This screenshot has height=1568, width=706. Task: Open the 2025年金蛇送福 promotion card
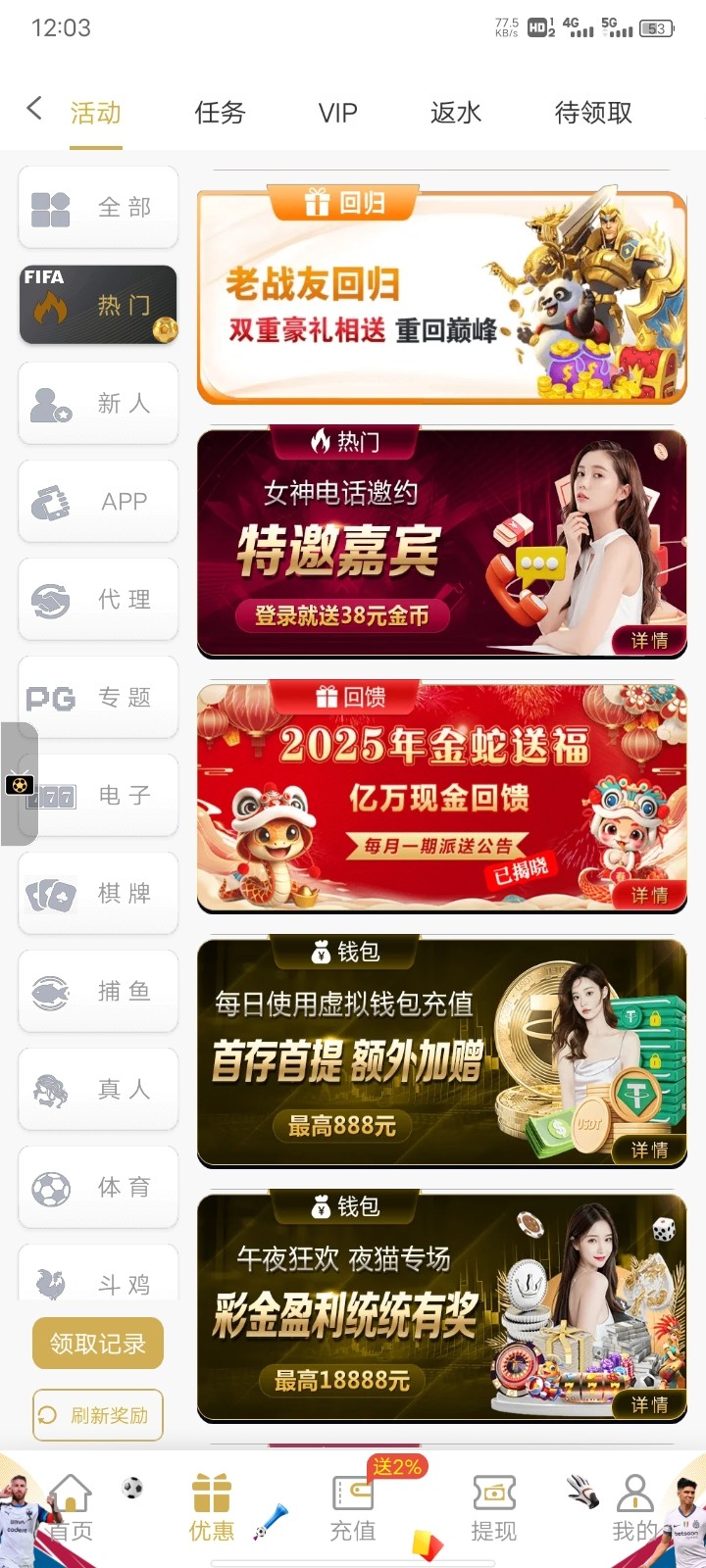441,797
